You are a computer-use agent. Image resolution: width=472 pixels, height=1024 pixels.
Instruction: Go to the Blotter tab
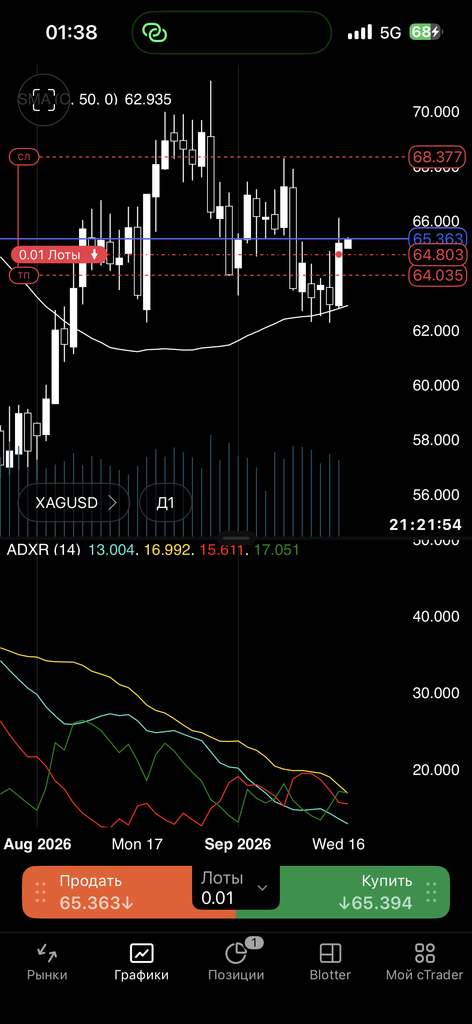pyautogui.click(x=330, y=963)
